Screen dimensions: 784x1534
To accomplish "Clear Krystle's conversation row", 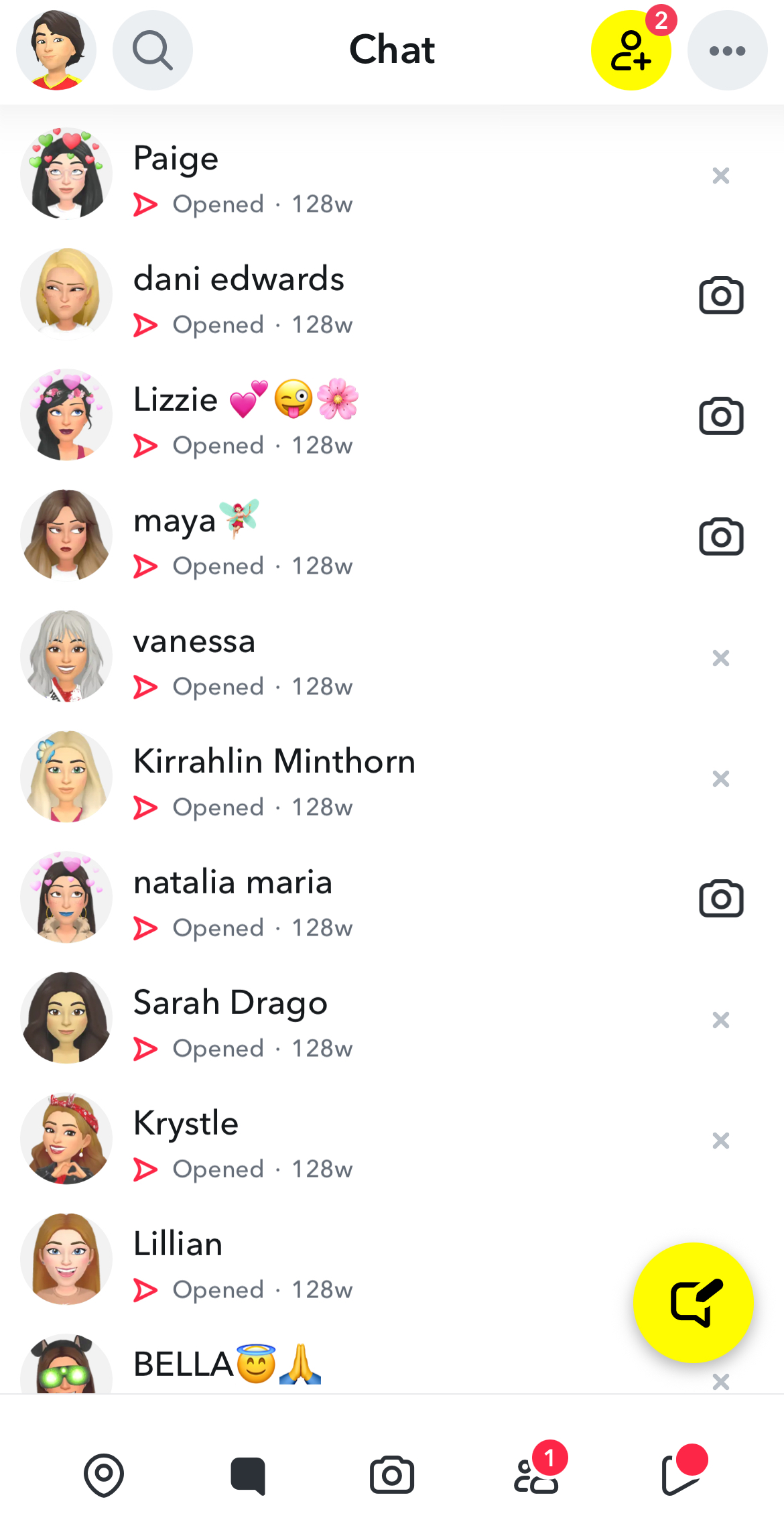I will (x=720, y=1141).
